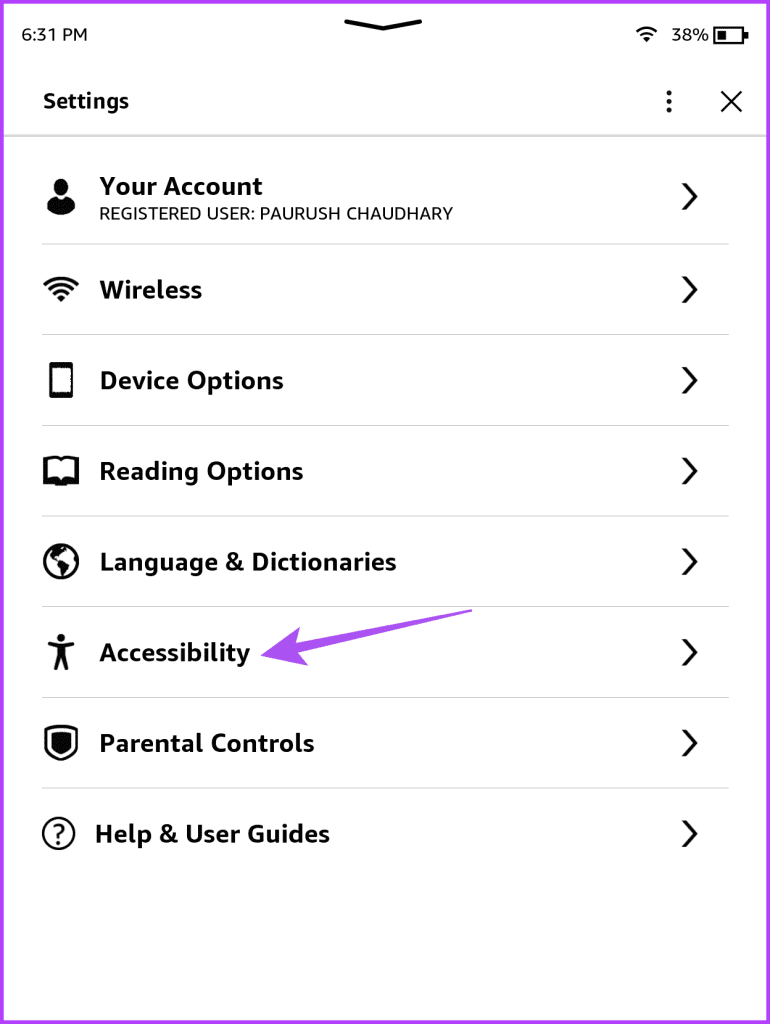Go to Wireless settings
Screen dimensions: 770x1024
[384, 290]
